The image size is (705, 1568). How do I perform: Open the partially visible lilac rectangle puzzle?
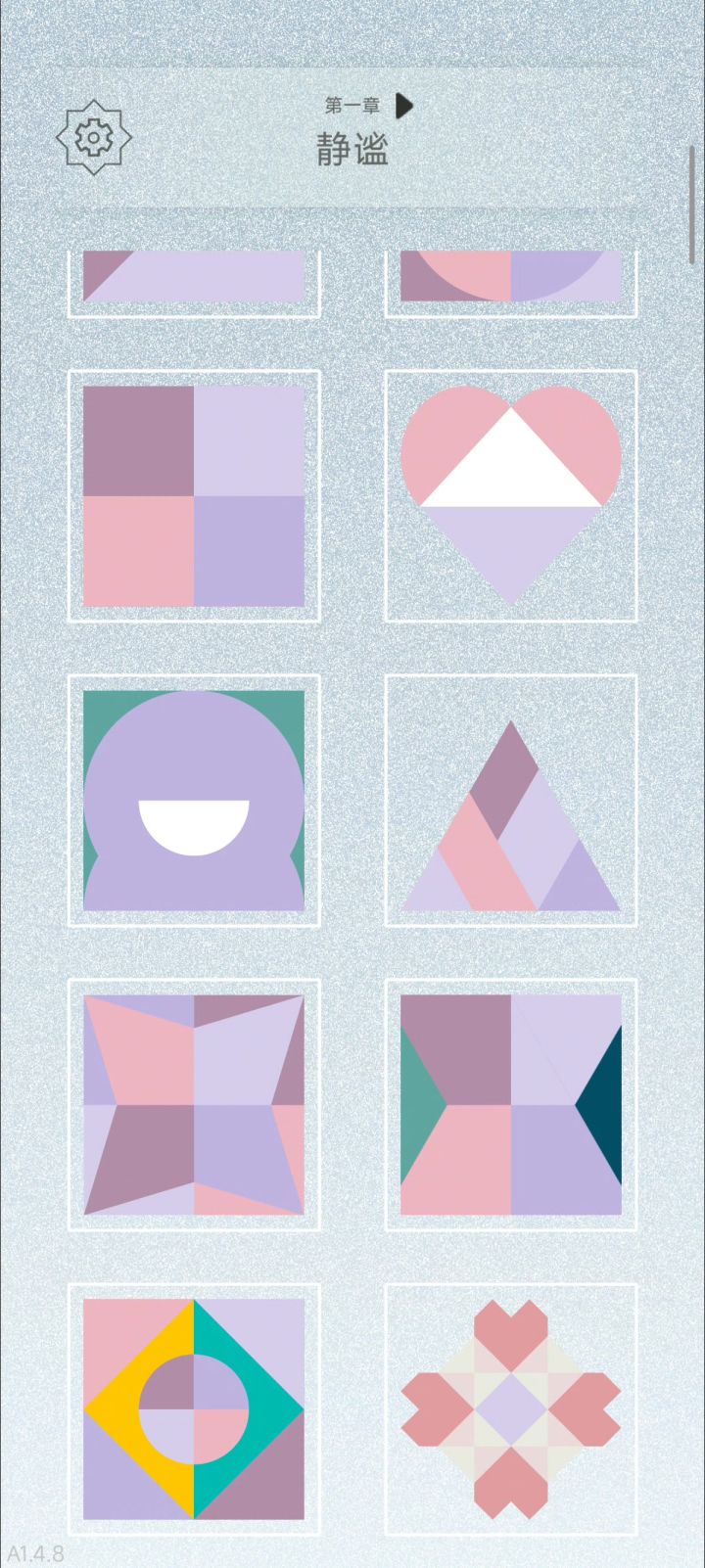pyautogui.click(x=194, y=283)
